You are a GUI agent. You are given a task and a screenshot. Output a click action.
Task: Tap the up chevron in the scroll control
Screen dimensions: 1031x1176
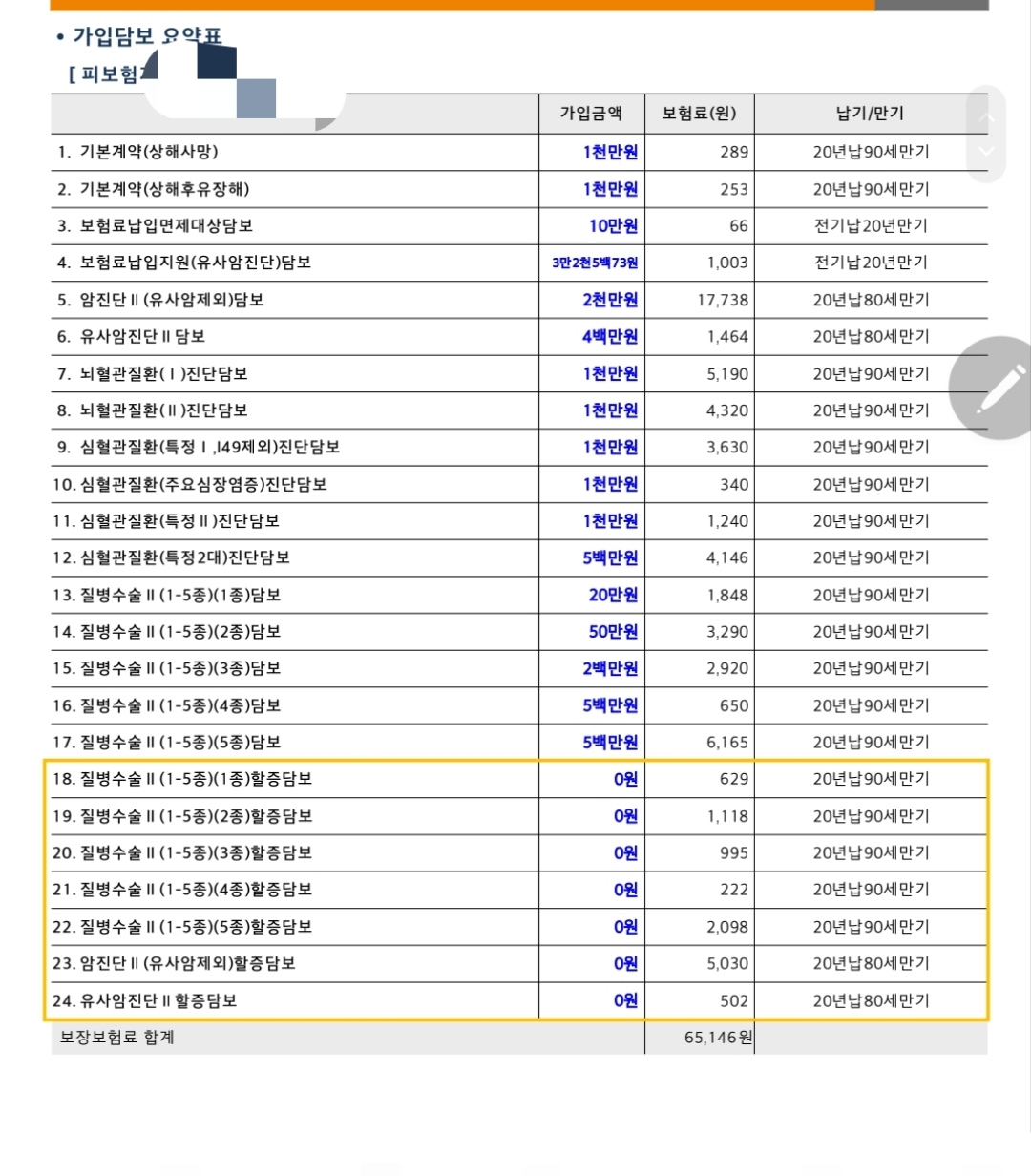click(986, 117)
